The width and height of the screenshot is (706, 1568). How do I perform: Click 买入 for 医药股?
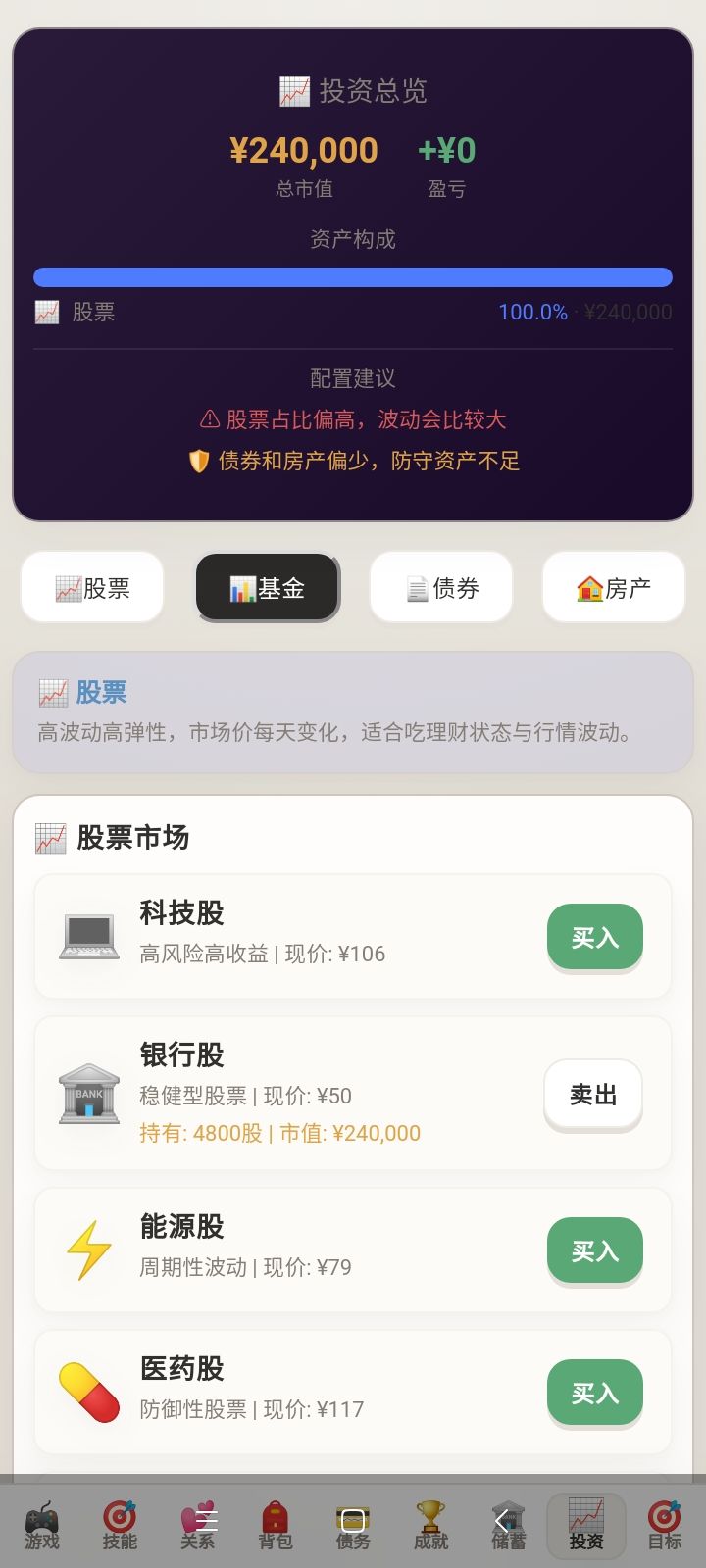(594, 1393)
